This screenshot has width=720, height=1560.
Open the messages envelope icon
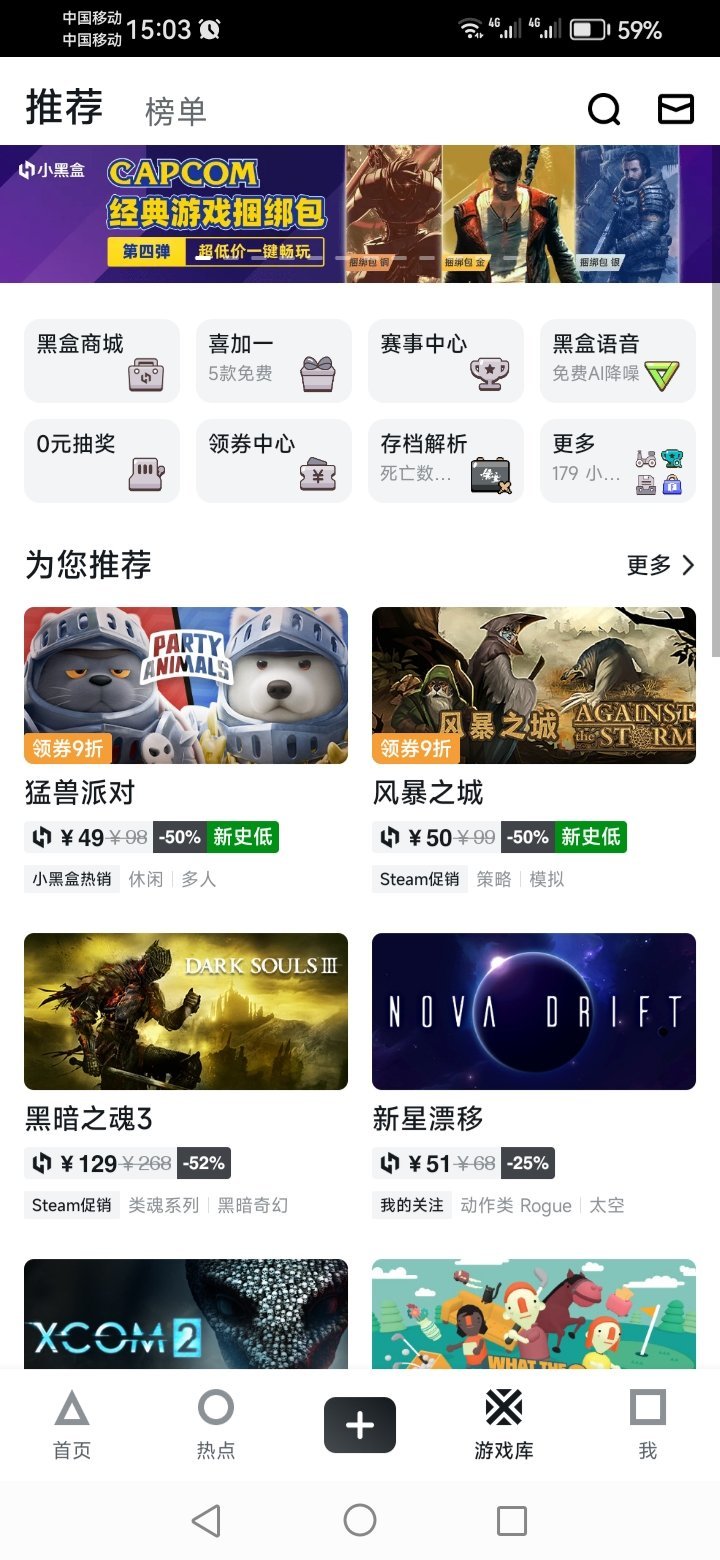675,109
